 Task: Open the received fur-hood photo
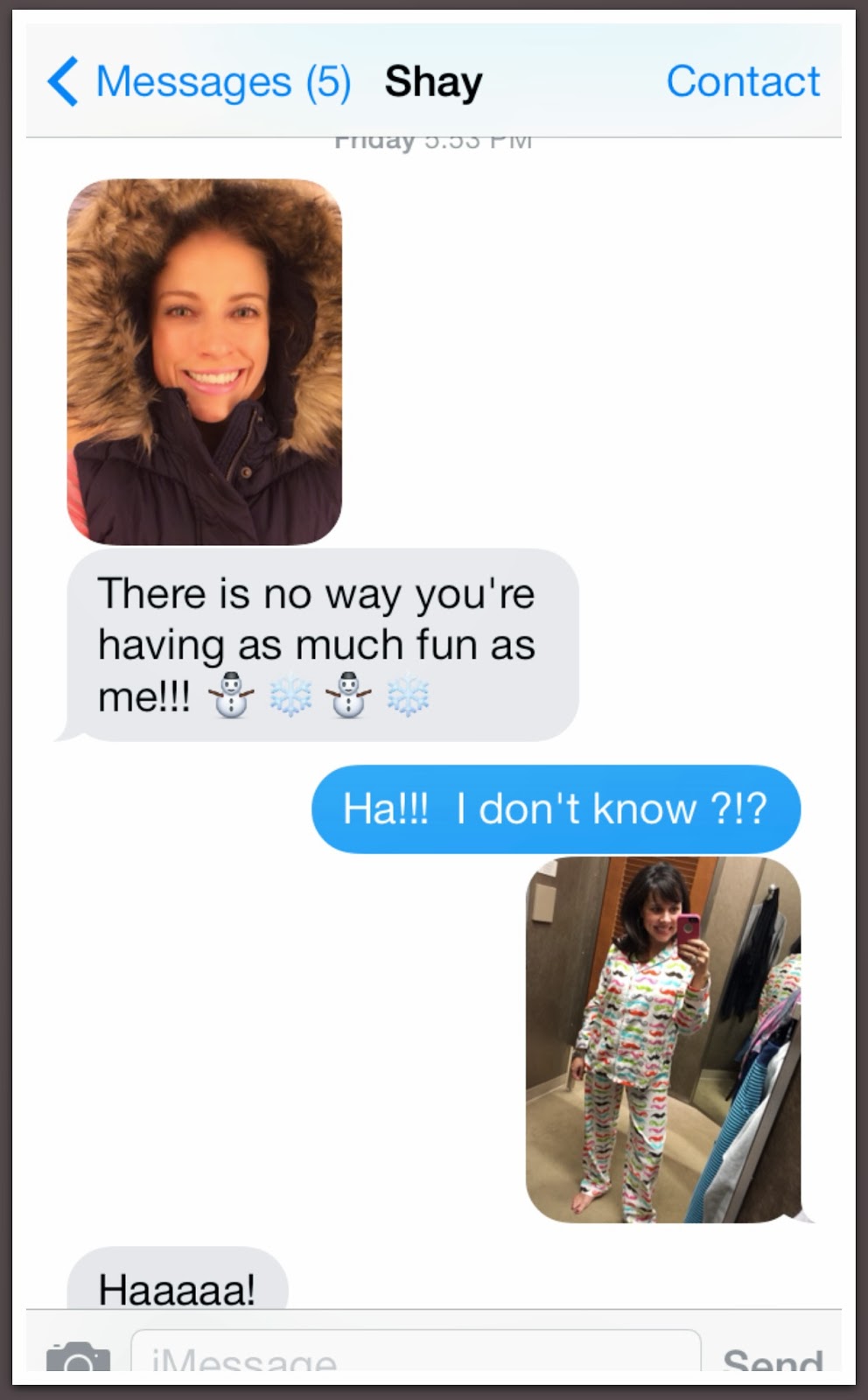point(205,361)
